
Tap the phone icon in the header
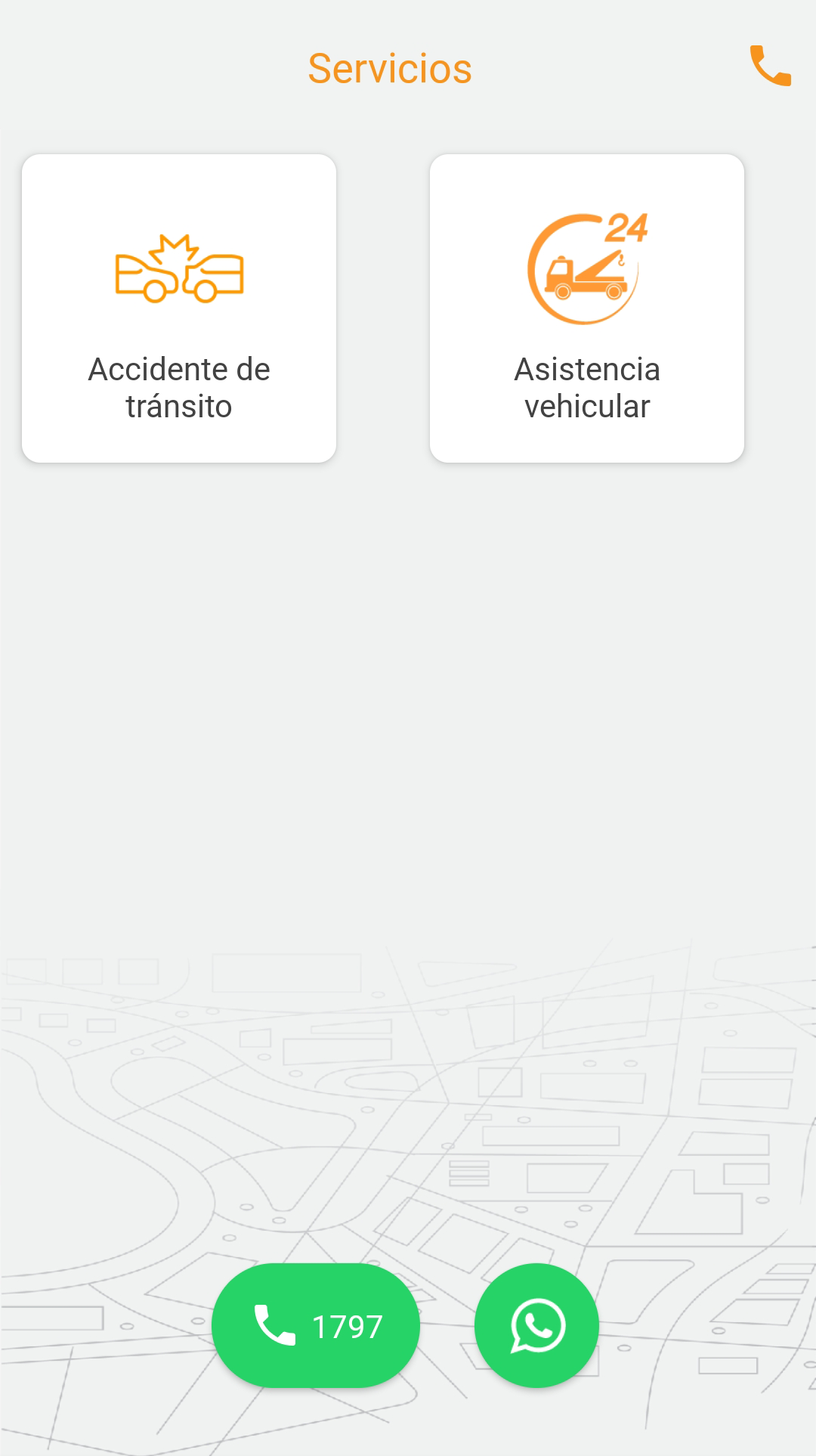tap(770, 67)
